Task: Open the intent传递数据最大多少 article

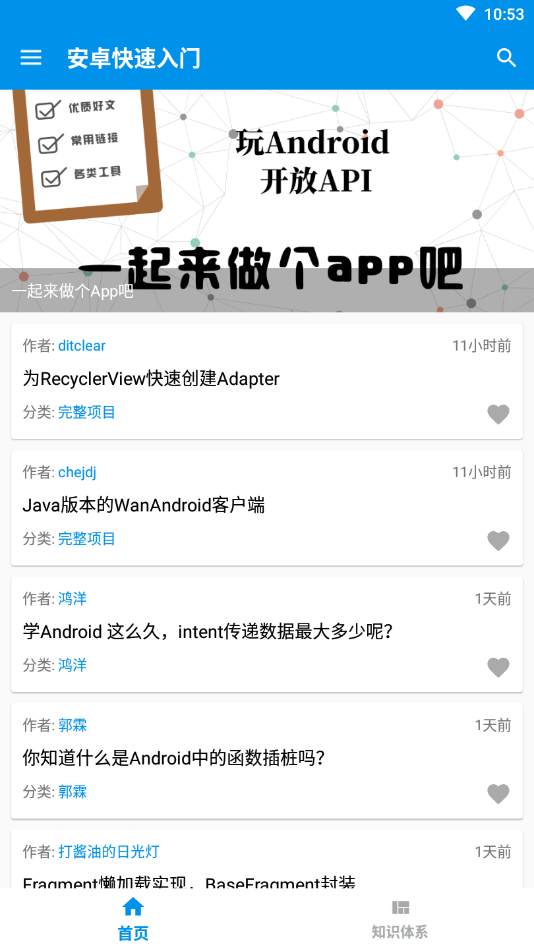Action: [208, 632]
